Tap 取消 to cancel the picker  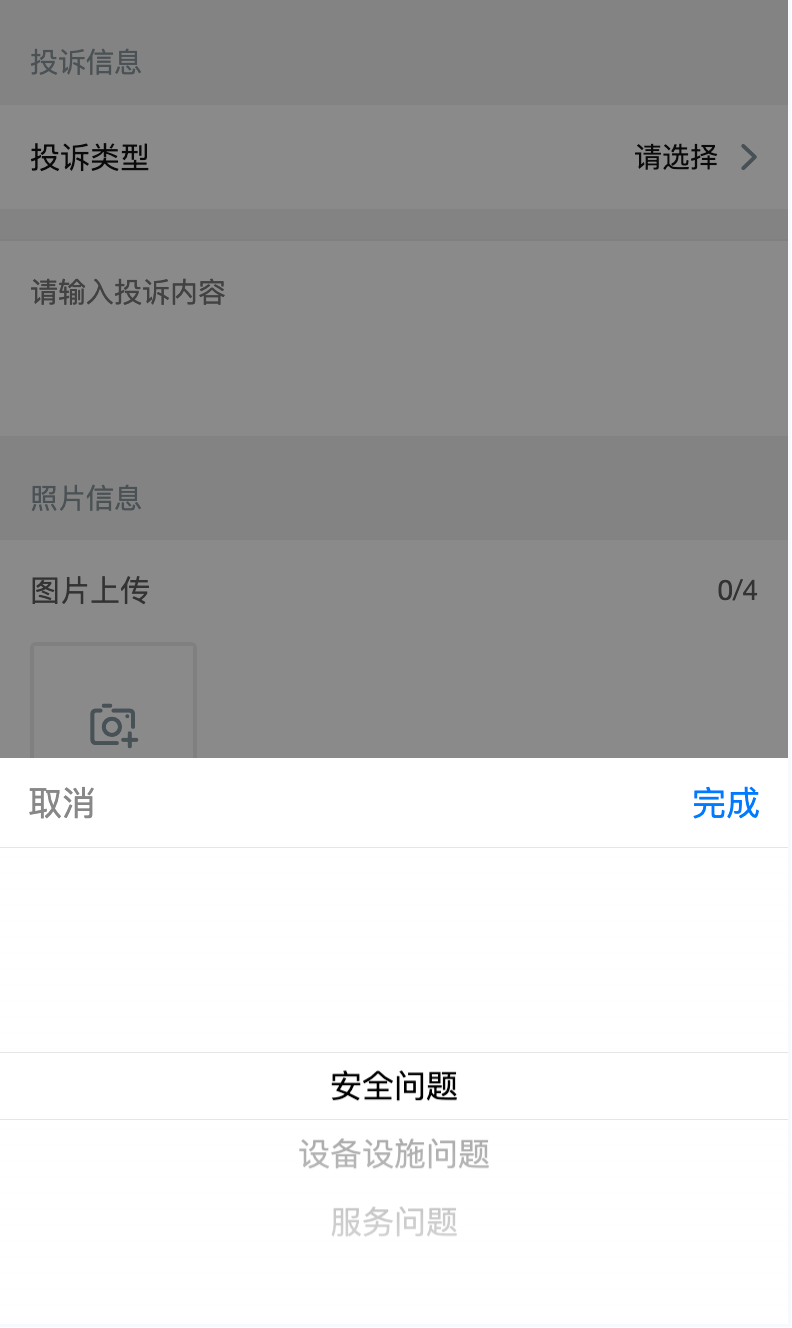[x=62, y=803]
